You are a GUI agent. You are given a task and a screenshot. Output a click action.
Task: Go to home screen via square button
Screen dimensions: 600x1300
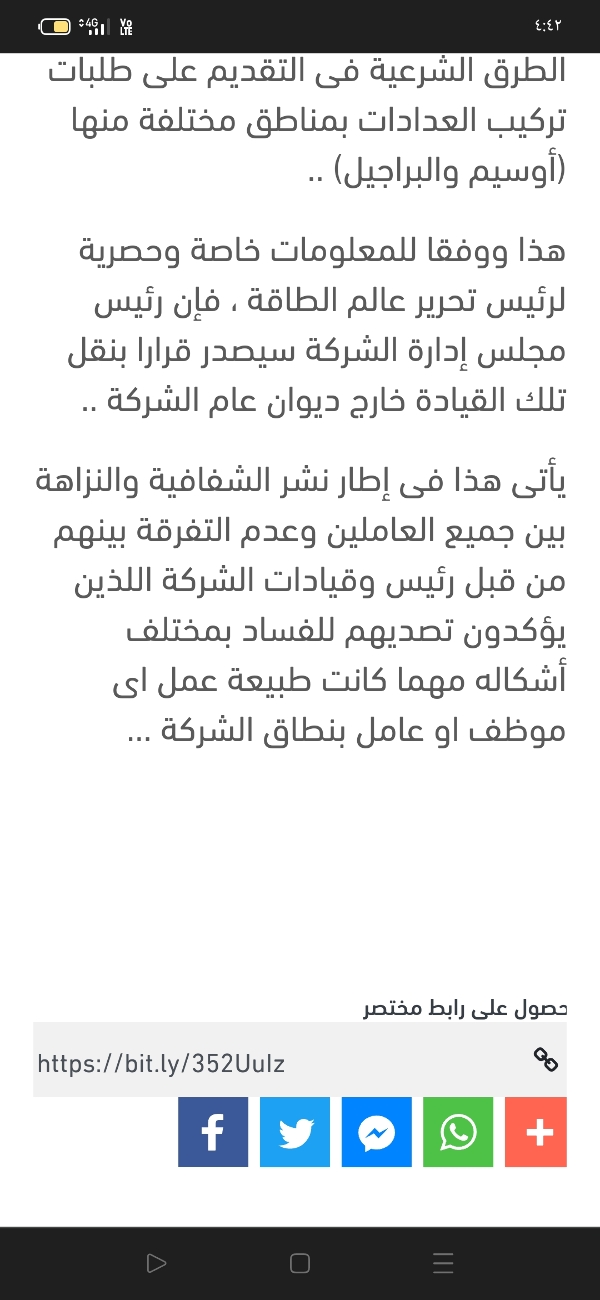coord(300,1263)
